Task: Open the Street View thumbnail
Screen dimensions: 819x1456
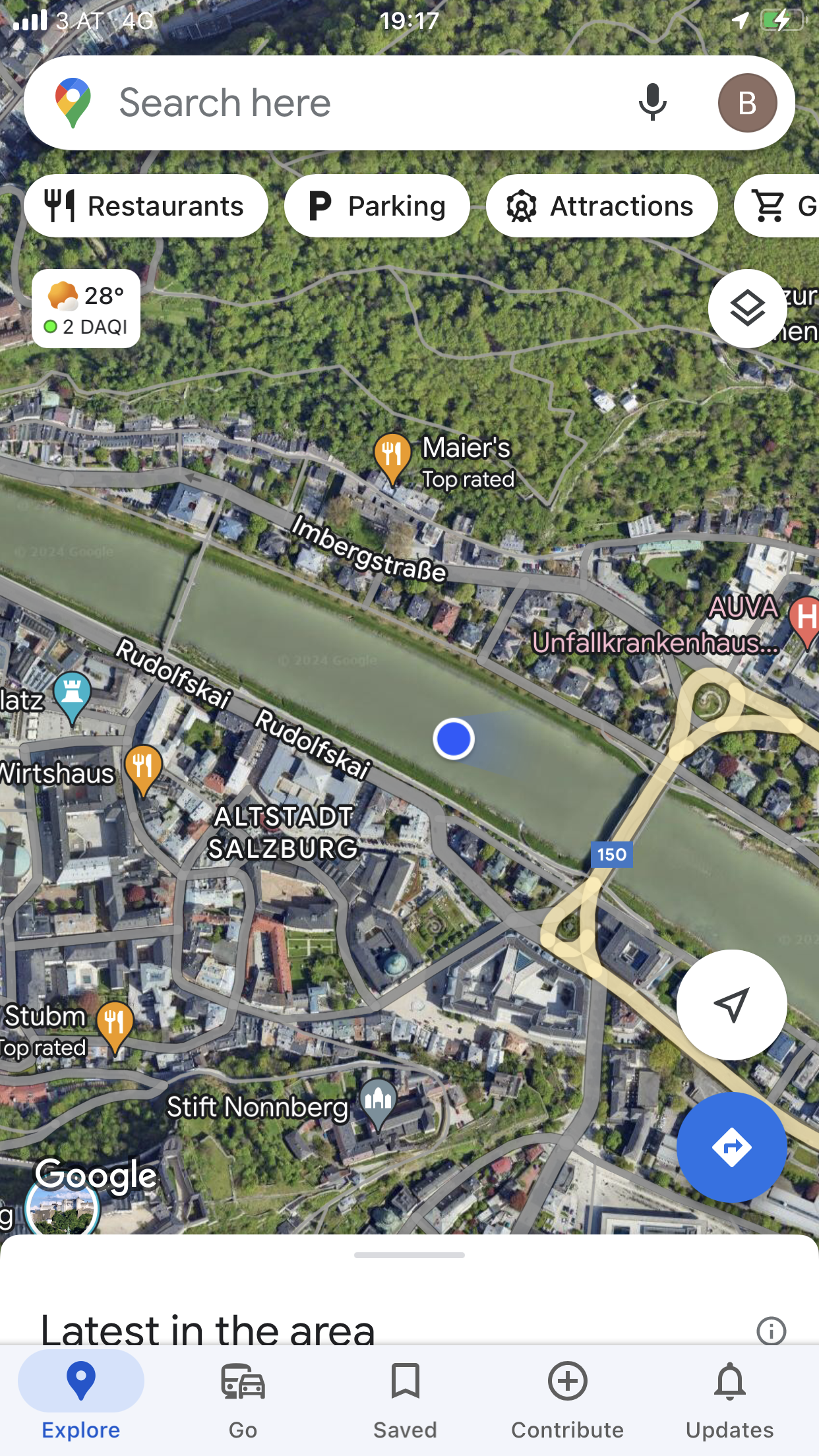Action: [x=63, y=1208]
